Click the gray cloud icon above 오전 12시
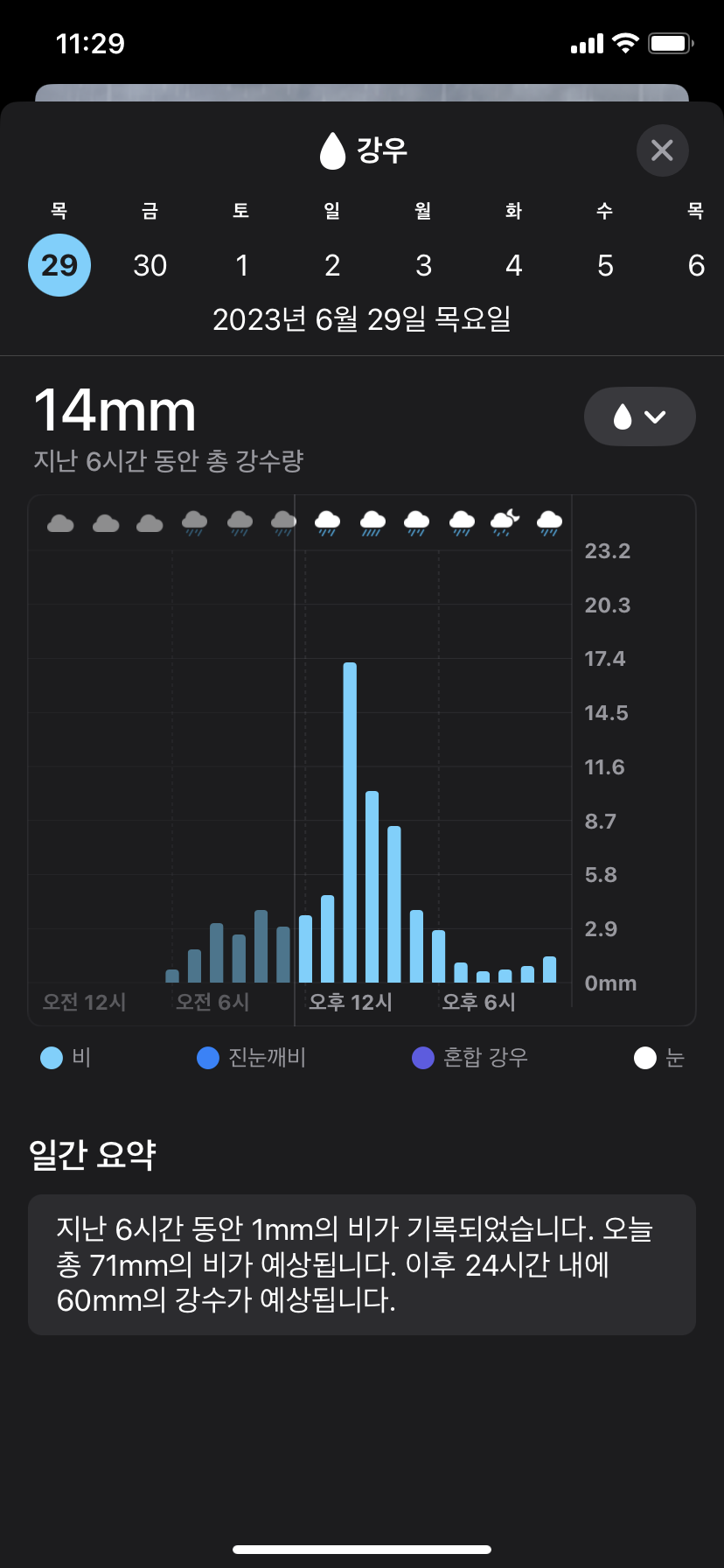Screen dimensions: 724x1568 click(60, 521)
